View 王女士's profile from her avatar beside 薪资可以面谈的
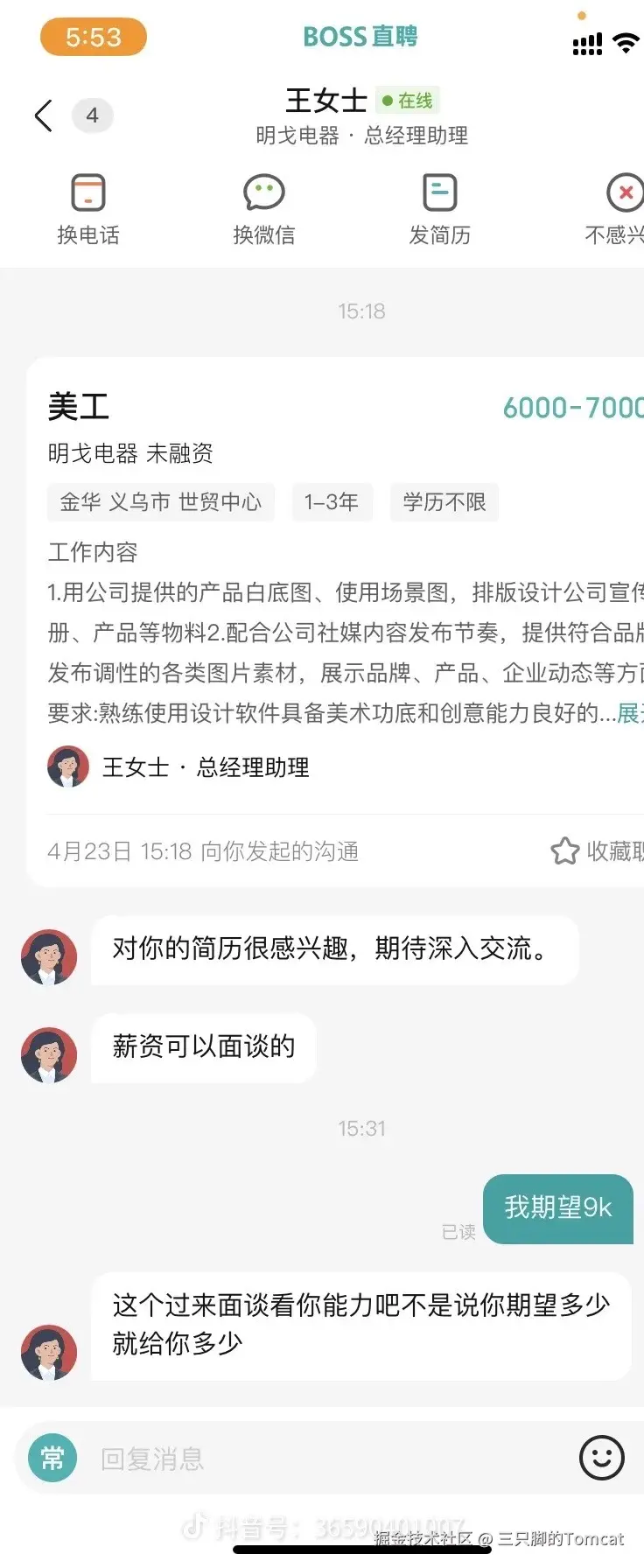Viewport: 644px width, 1568px height. [x=49, y=1054]
